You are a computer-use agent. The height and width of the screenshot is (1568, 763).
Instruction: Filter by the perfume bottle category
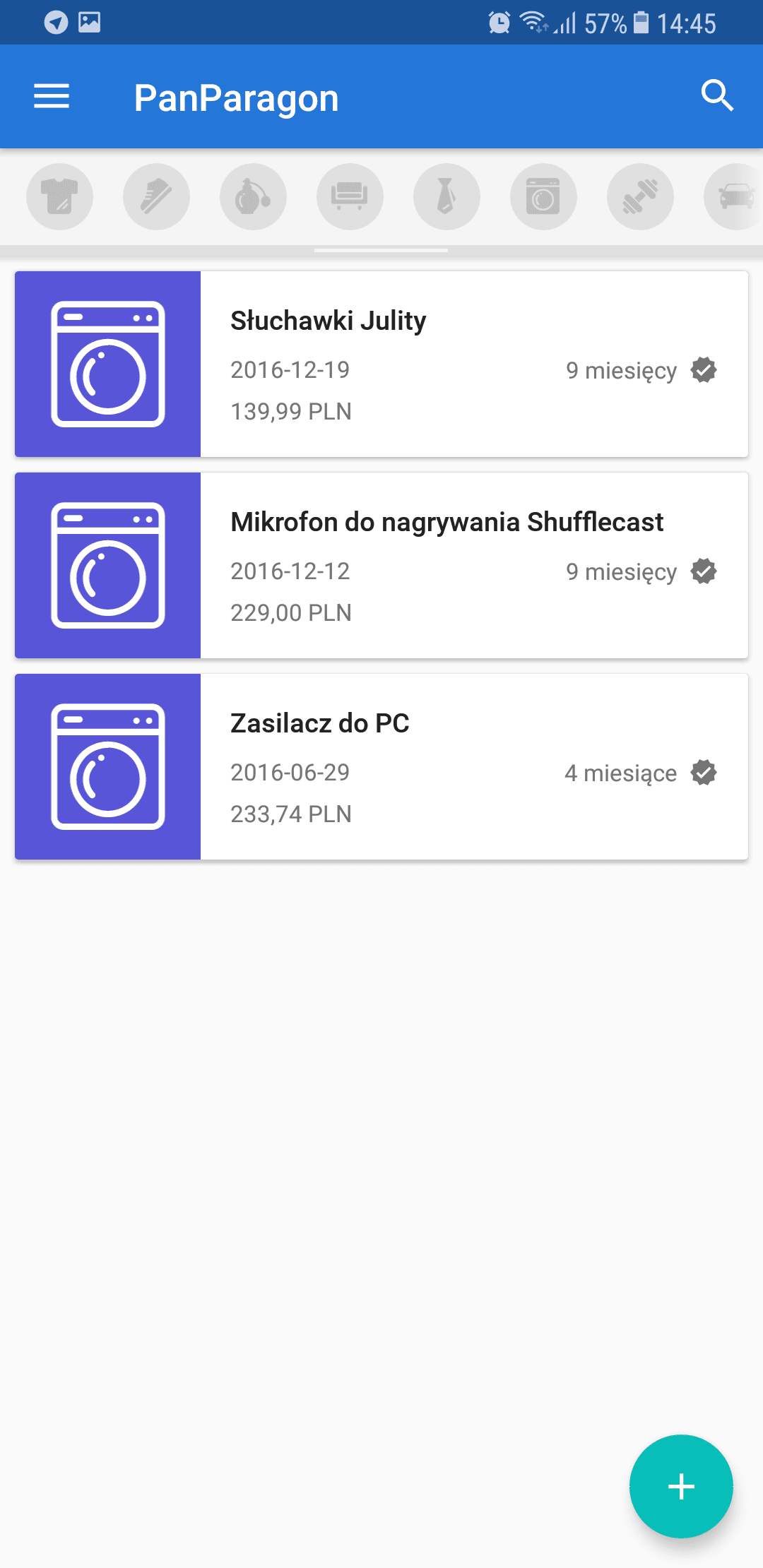tap(253, 196)
